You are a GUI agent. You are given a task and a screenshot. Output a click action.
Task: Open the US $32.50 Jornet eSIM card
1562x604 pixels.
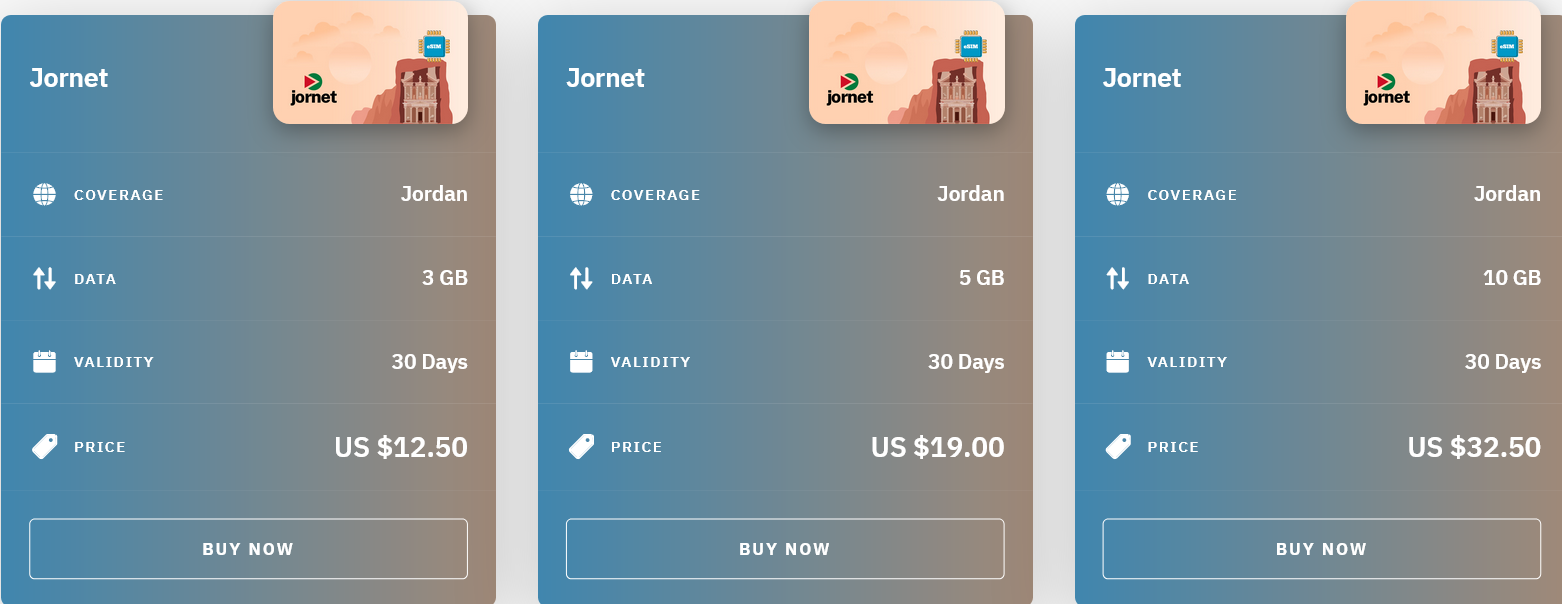click(x=1442, y=63)
